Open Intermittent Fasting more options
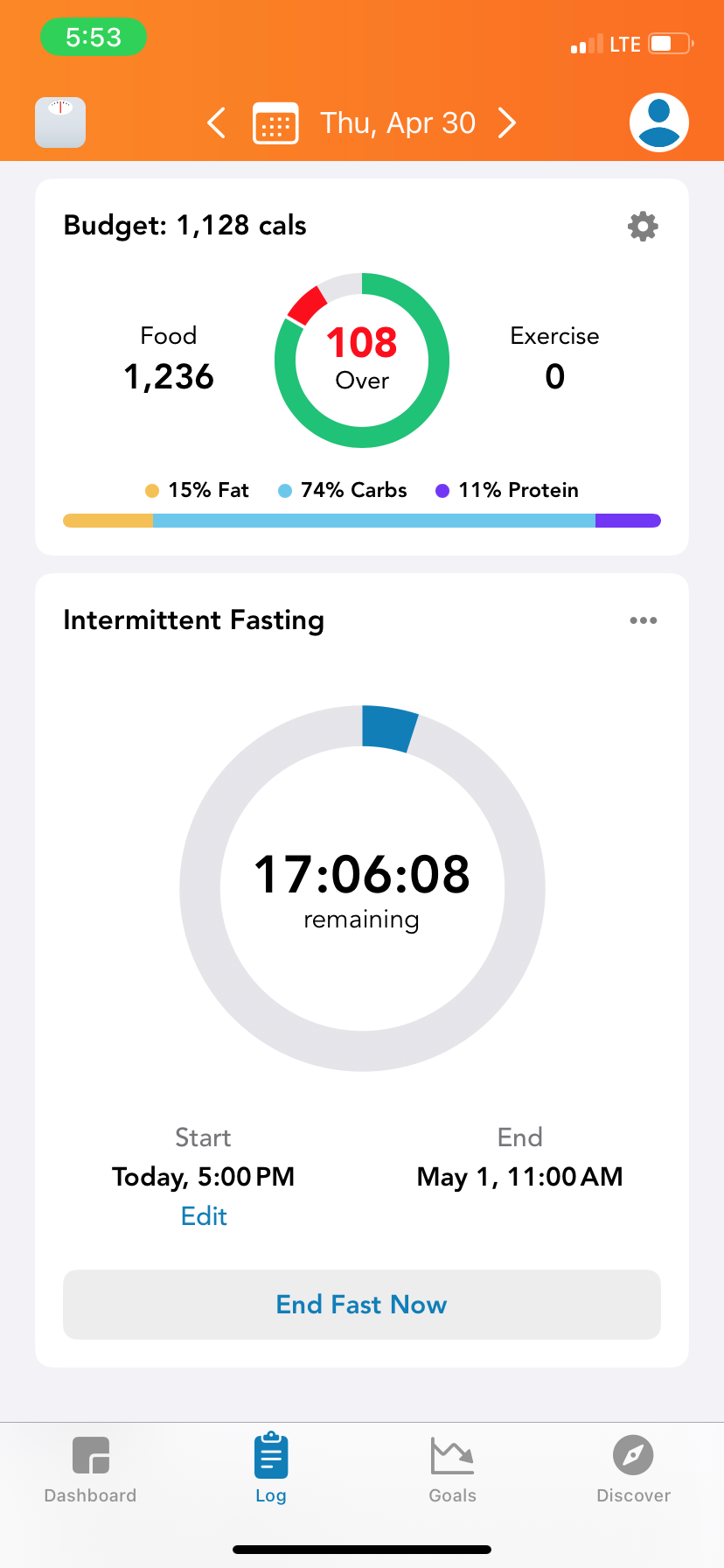Viewport: 724px width, 1568px height. tap(643, 620)
